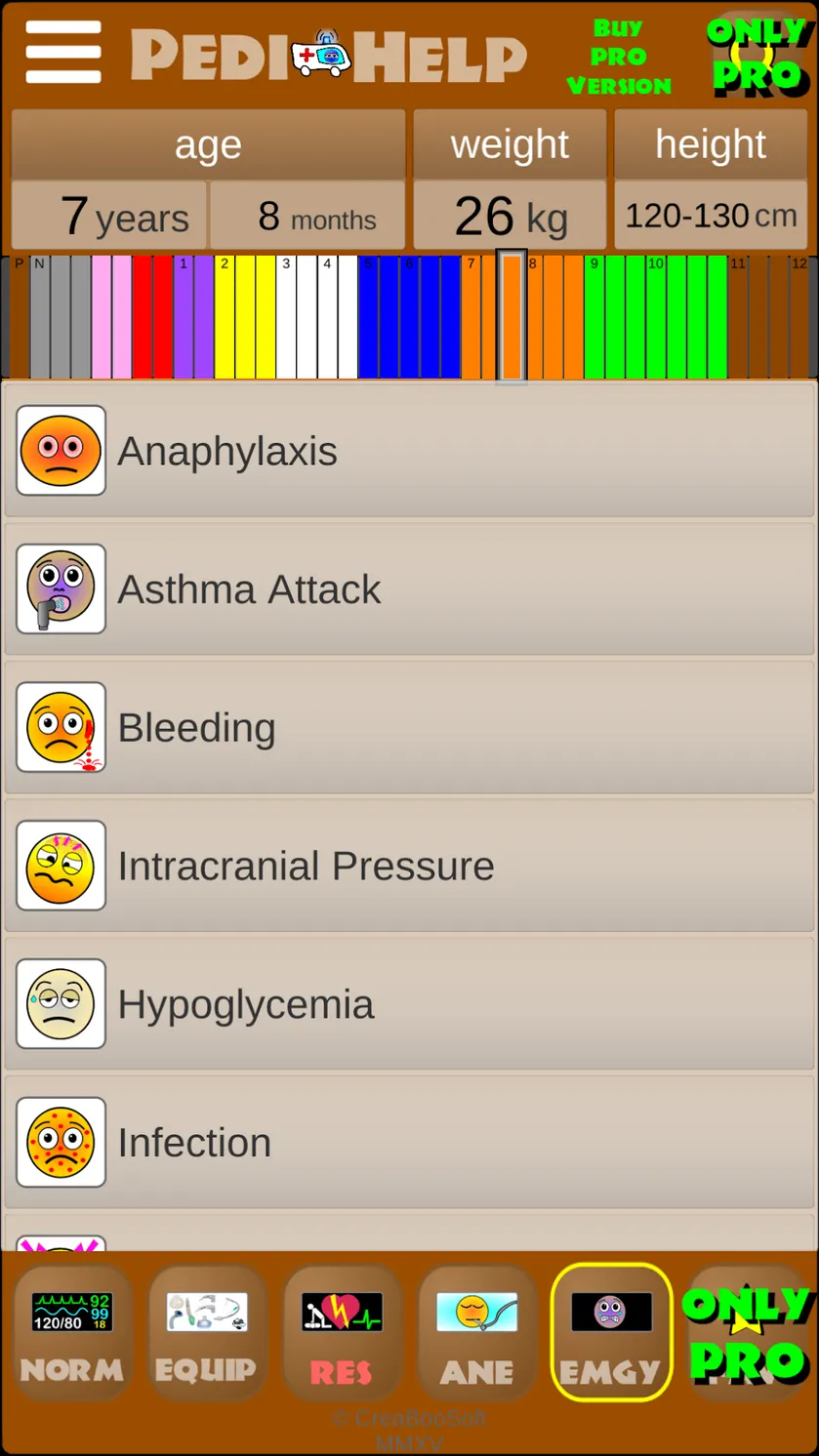Go to the RES tab
This screenshot has height=1456, width=819.
tap(342, 1333)
